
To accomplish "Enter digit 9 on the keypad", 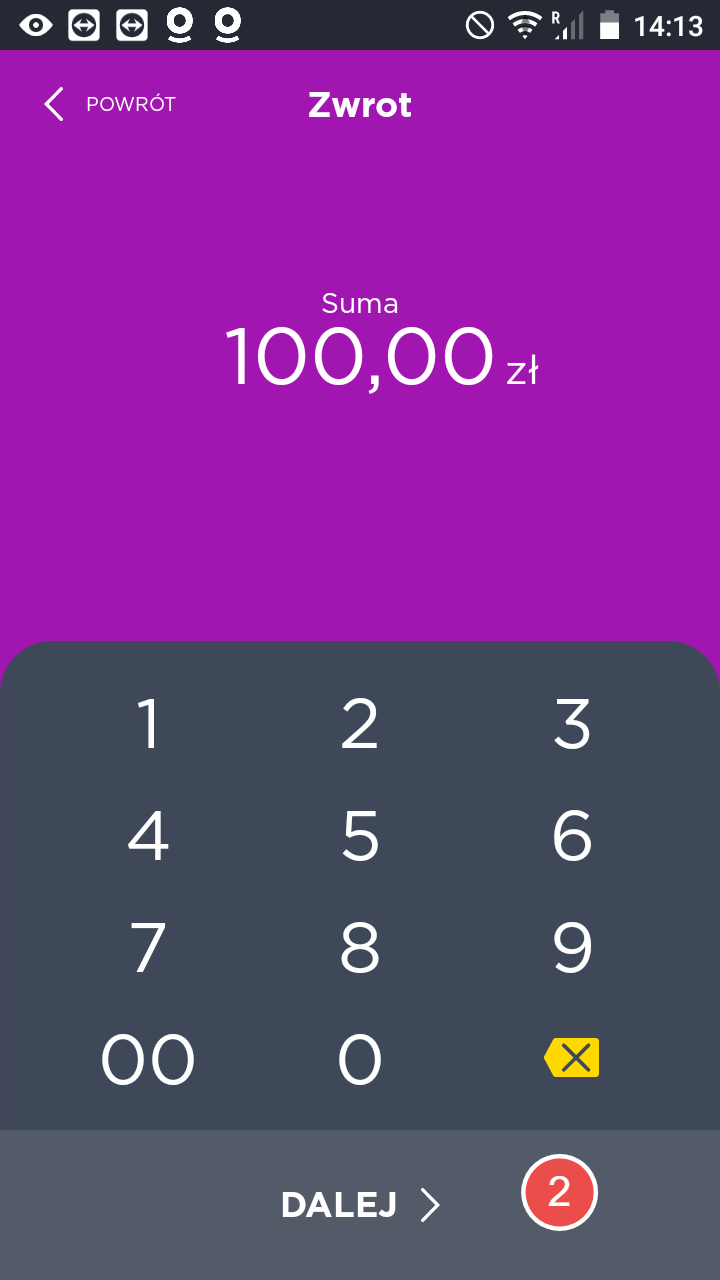I will pos(572,948).
